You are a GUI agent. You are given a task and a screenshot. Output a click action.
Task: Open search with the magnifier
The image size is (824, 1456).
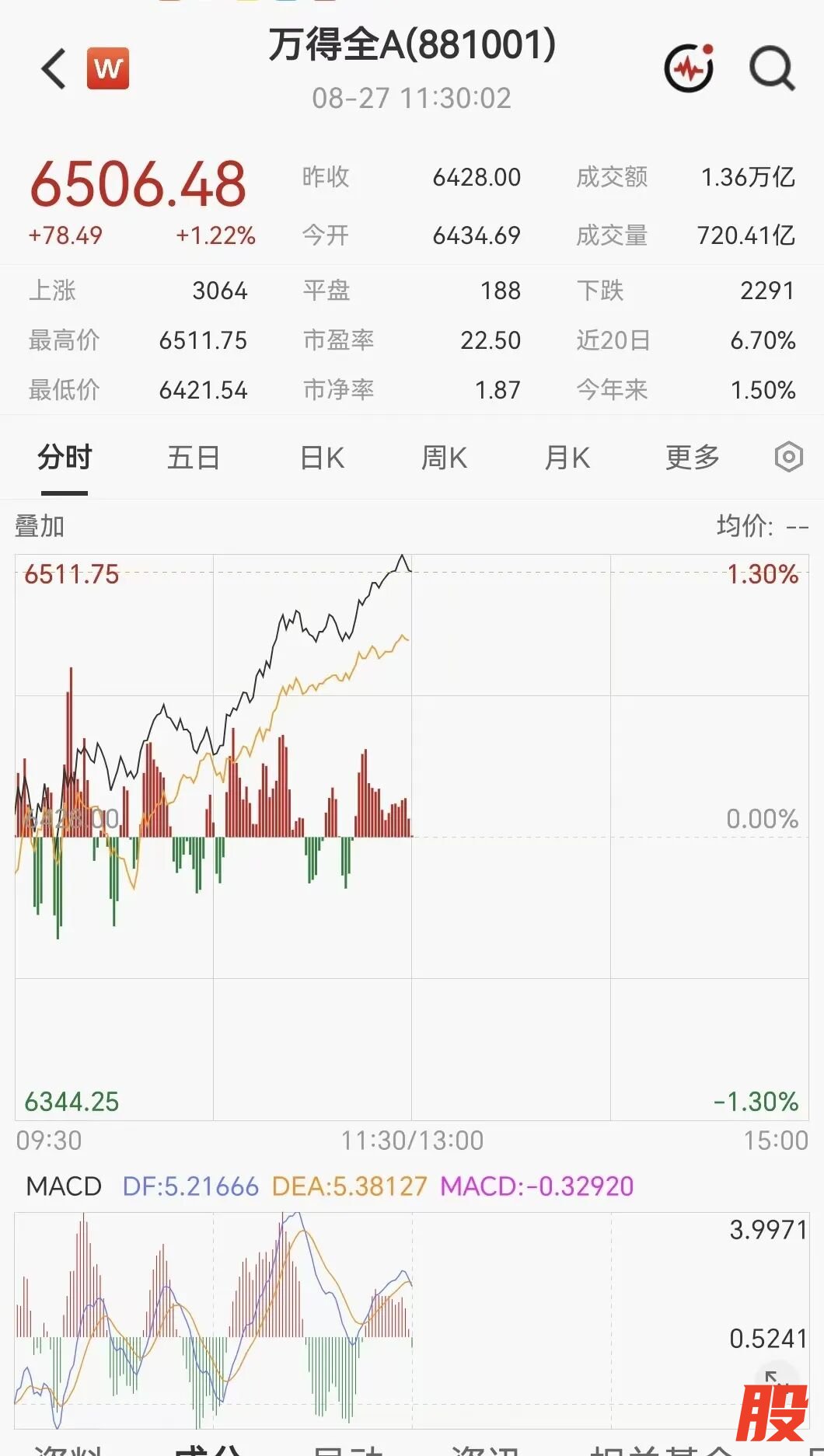(772, 68)
